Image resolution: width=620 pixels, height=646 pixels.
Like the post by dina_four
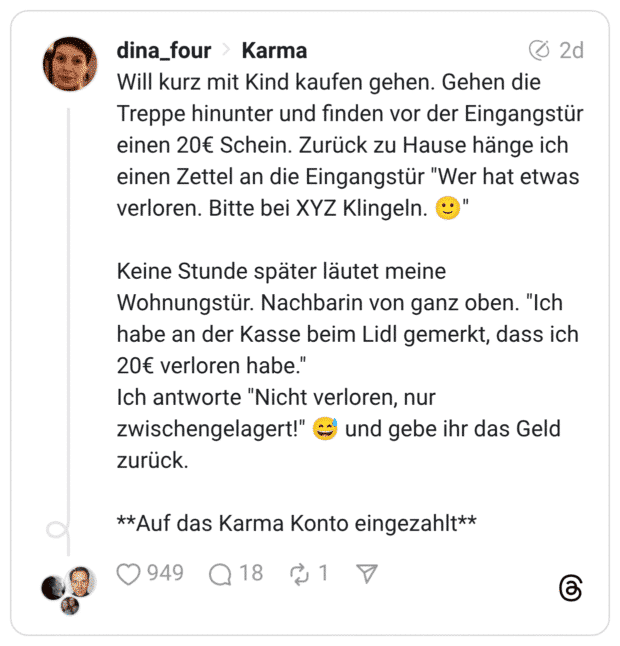tap(129, 573)
